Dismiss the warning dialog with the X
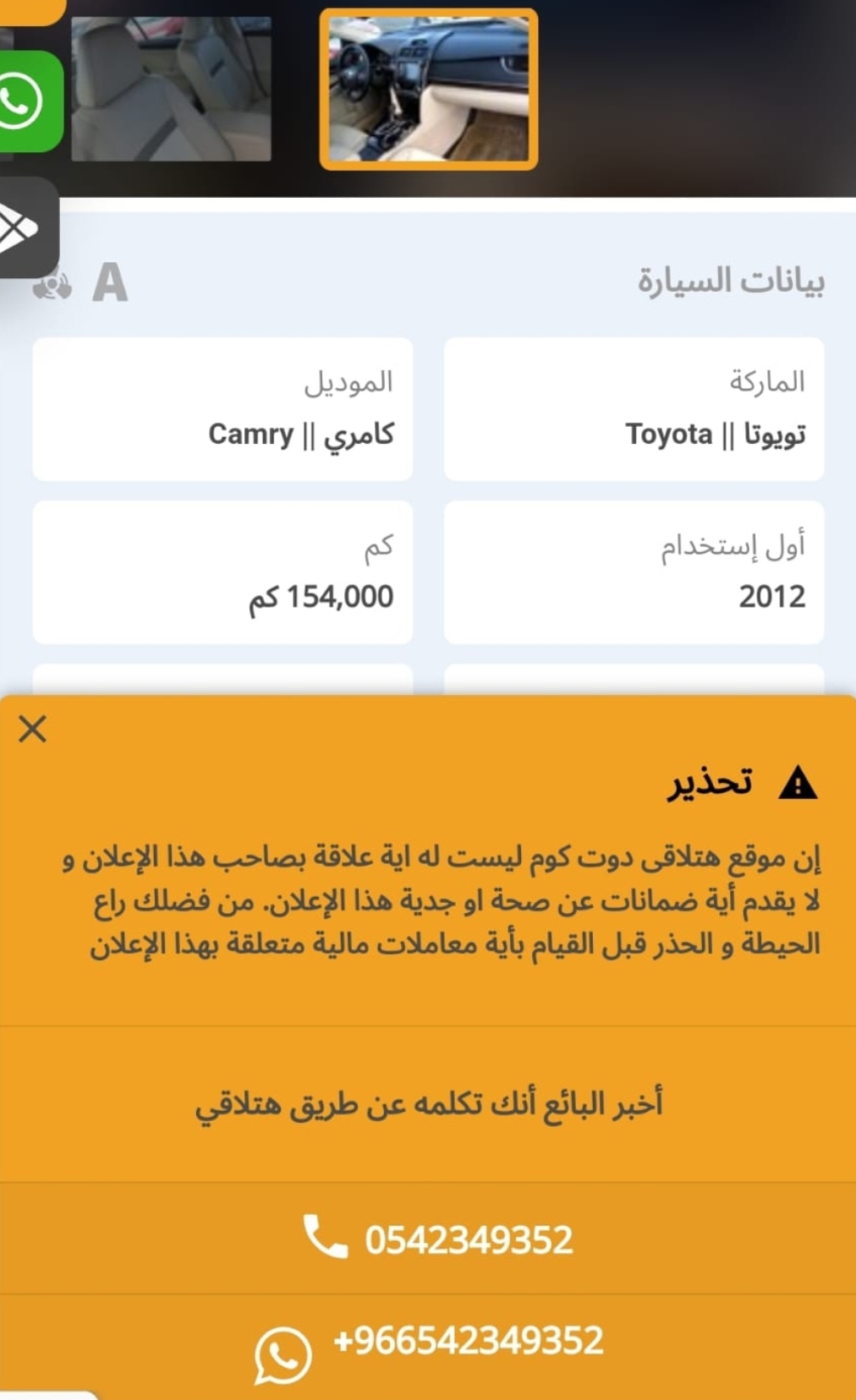The width and height of the screenshot is (856, 1400). pyautogui.click(x=32, y=728)
